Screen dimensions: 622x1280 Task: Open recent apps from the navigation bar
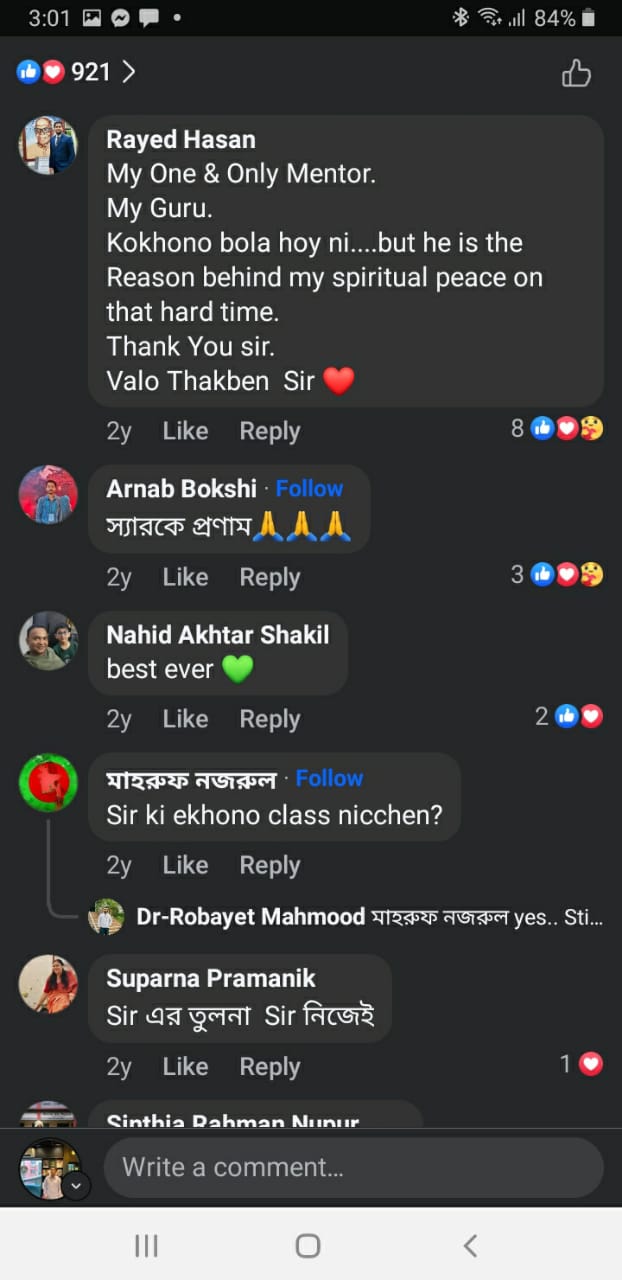point(147,1245)
